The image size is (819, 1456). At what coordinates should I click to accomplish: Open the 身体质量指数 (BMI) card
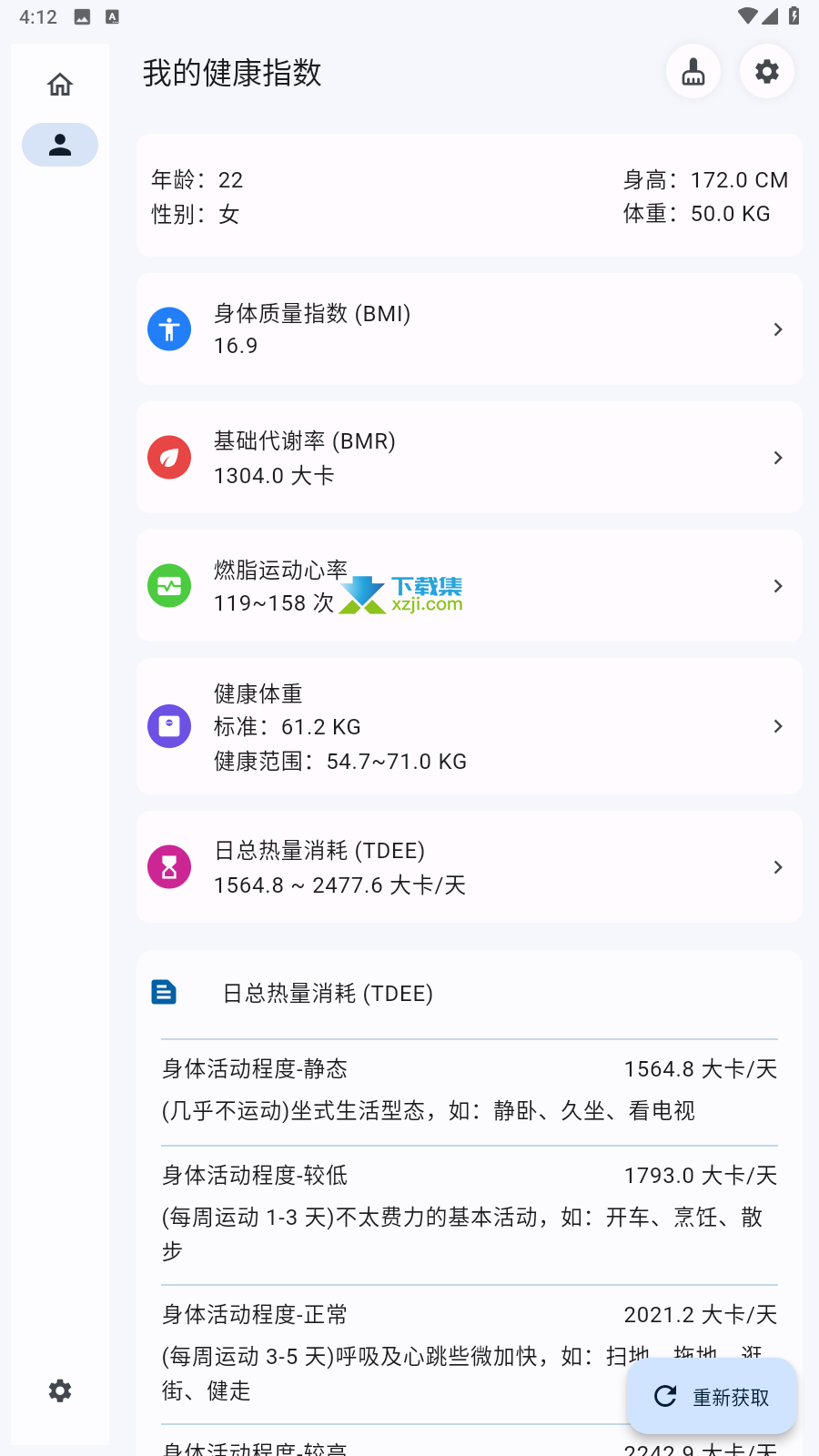point(470,329)
